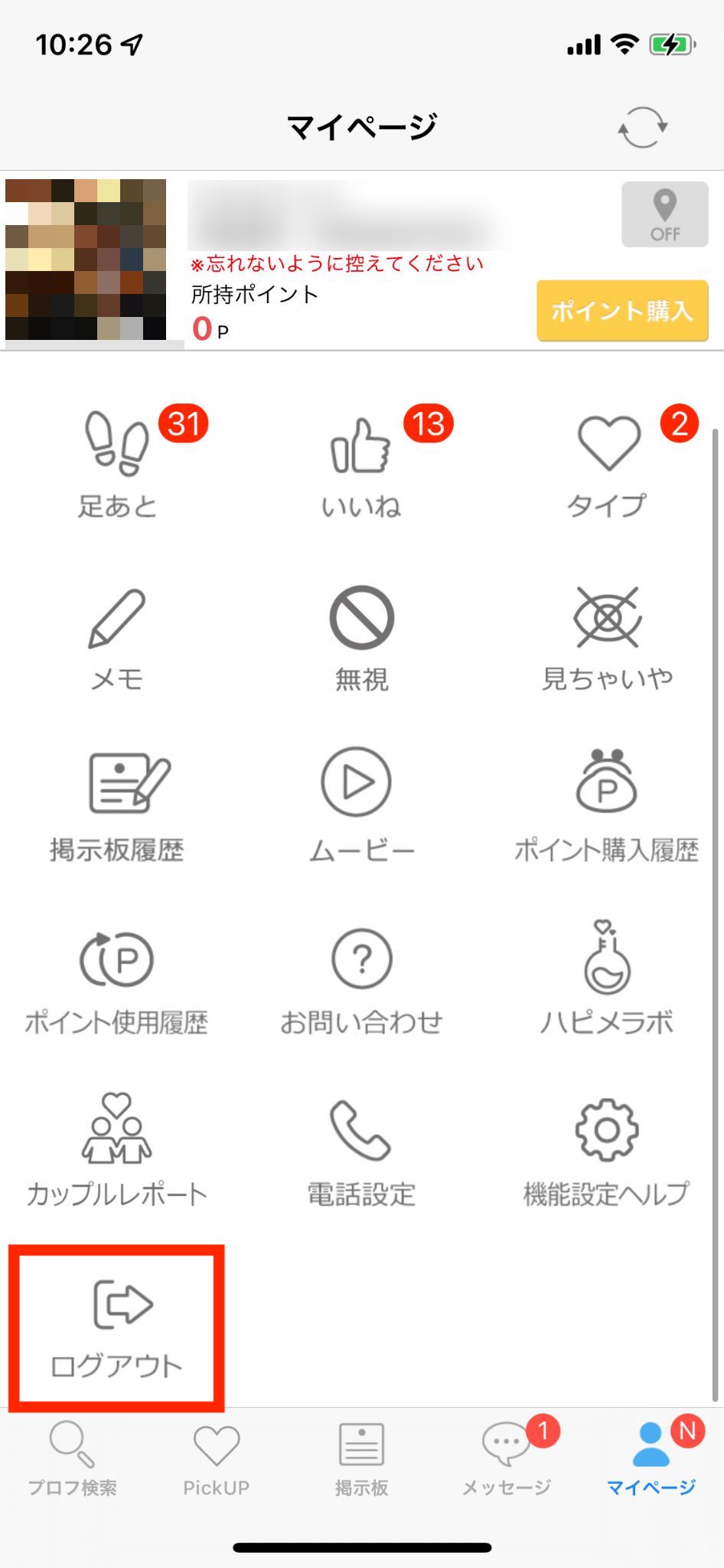Open ムービー
The image size is (724, 1568).
click(x=361, y=806)
